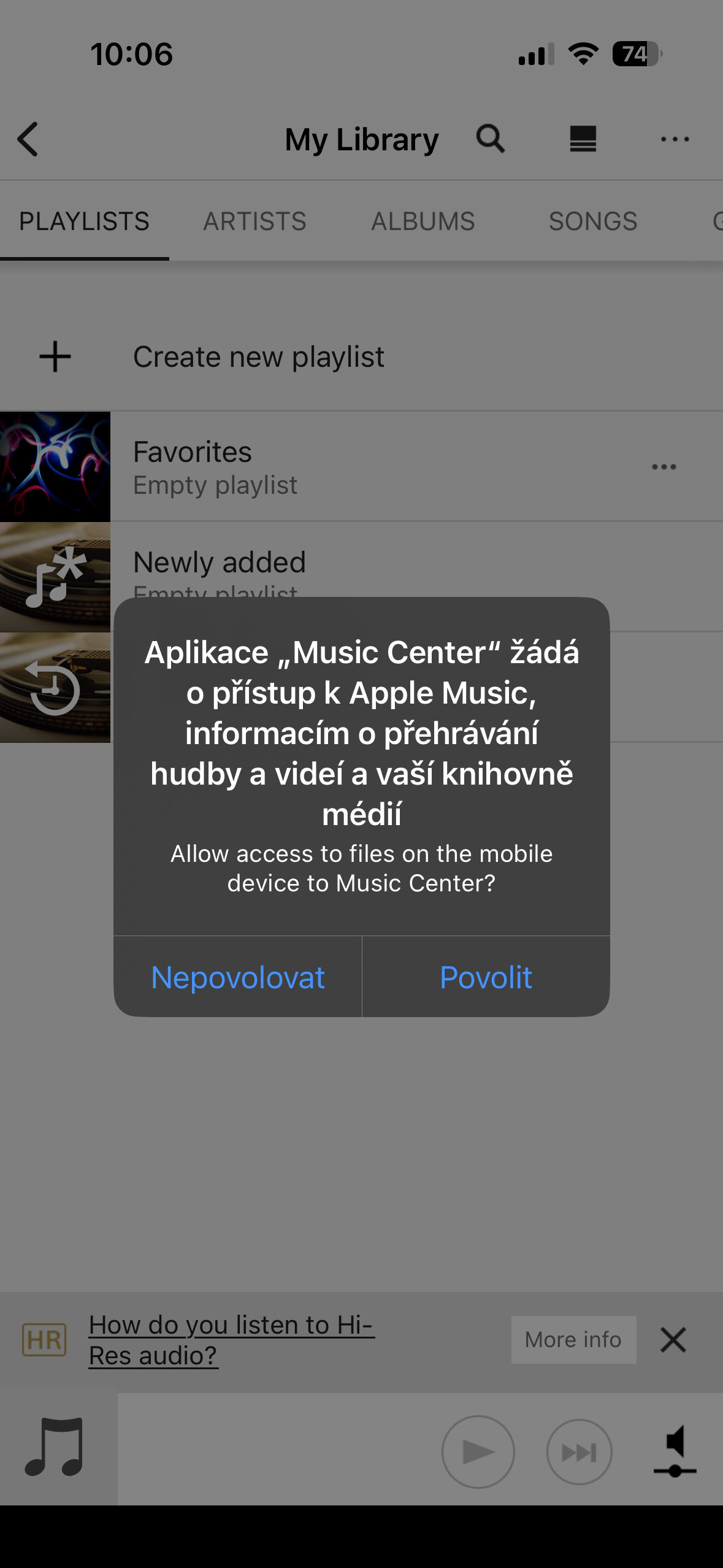Switch to the Albums tab
Image resolution: width=723 pixels, height=1568 pixels.
pyautogui.click(x=423, y=221)
